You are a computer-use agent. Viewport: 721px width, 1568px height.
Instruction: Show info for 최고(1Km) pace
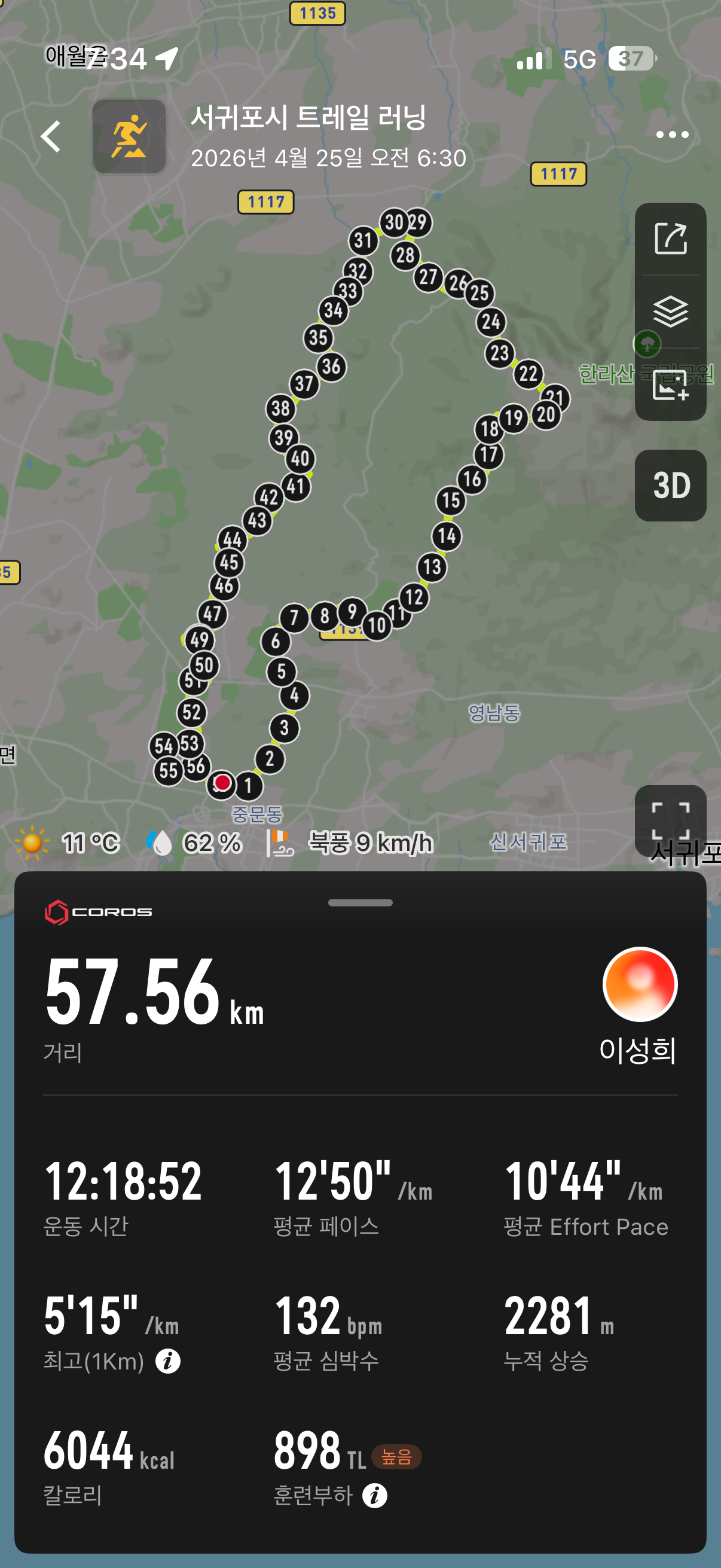tap(168, 1360)
